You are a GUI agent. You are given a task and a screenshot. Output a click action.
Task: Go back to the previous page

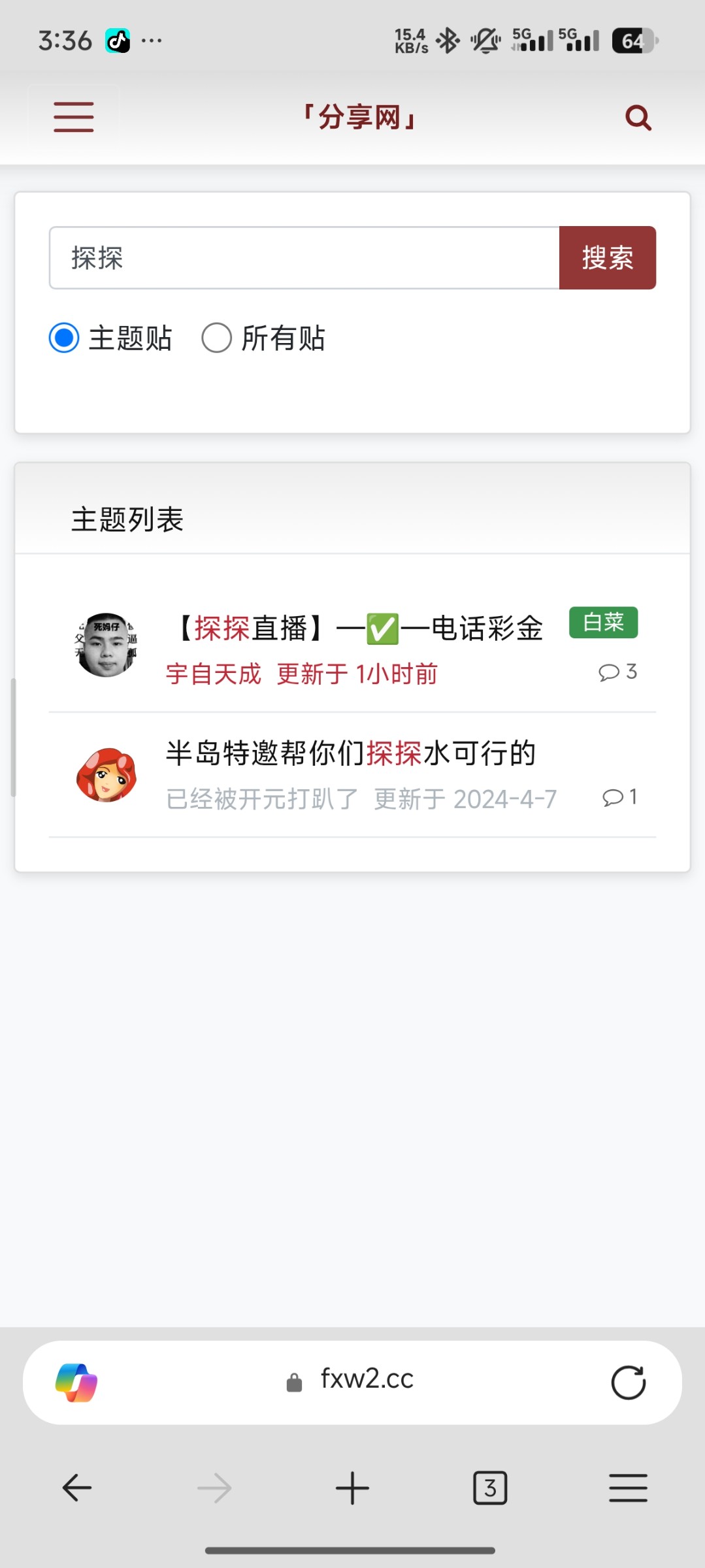click(77, 1488)
